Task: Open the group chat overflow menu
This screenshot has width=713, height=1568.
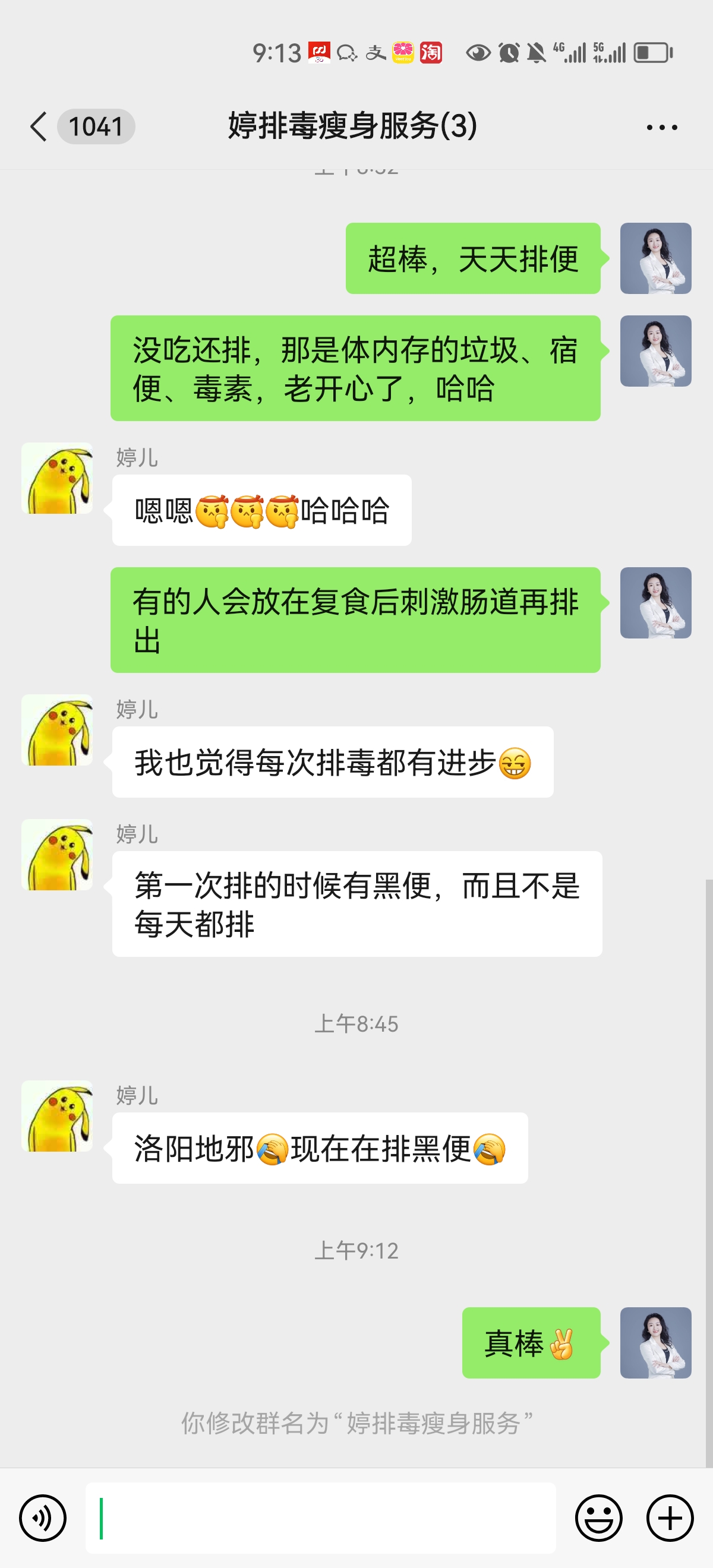Action: (661, 127)
